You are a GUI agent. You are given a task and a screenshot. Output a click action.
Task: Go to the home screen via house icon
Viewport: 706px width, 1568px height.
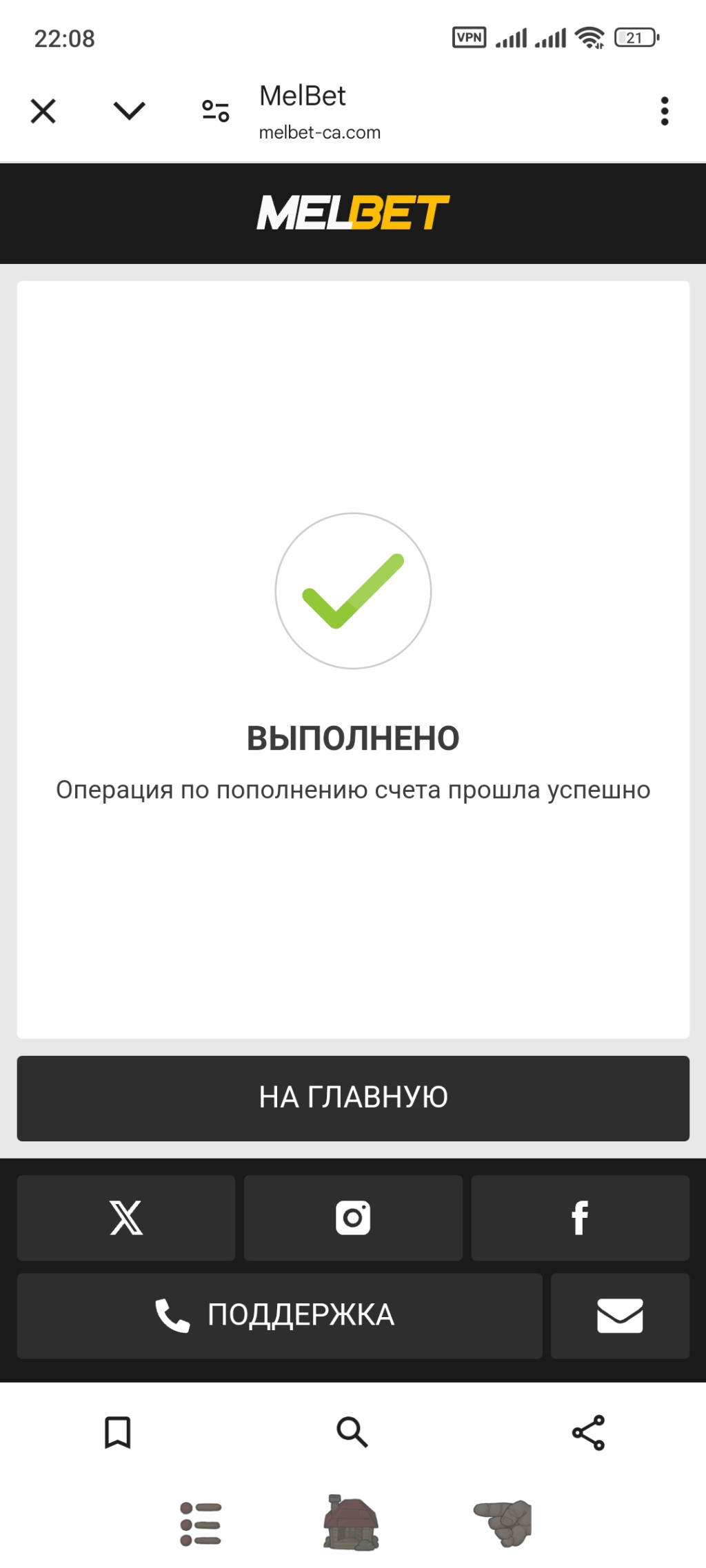point(352,1523)
